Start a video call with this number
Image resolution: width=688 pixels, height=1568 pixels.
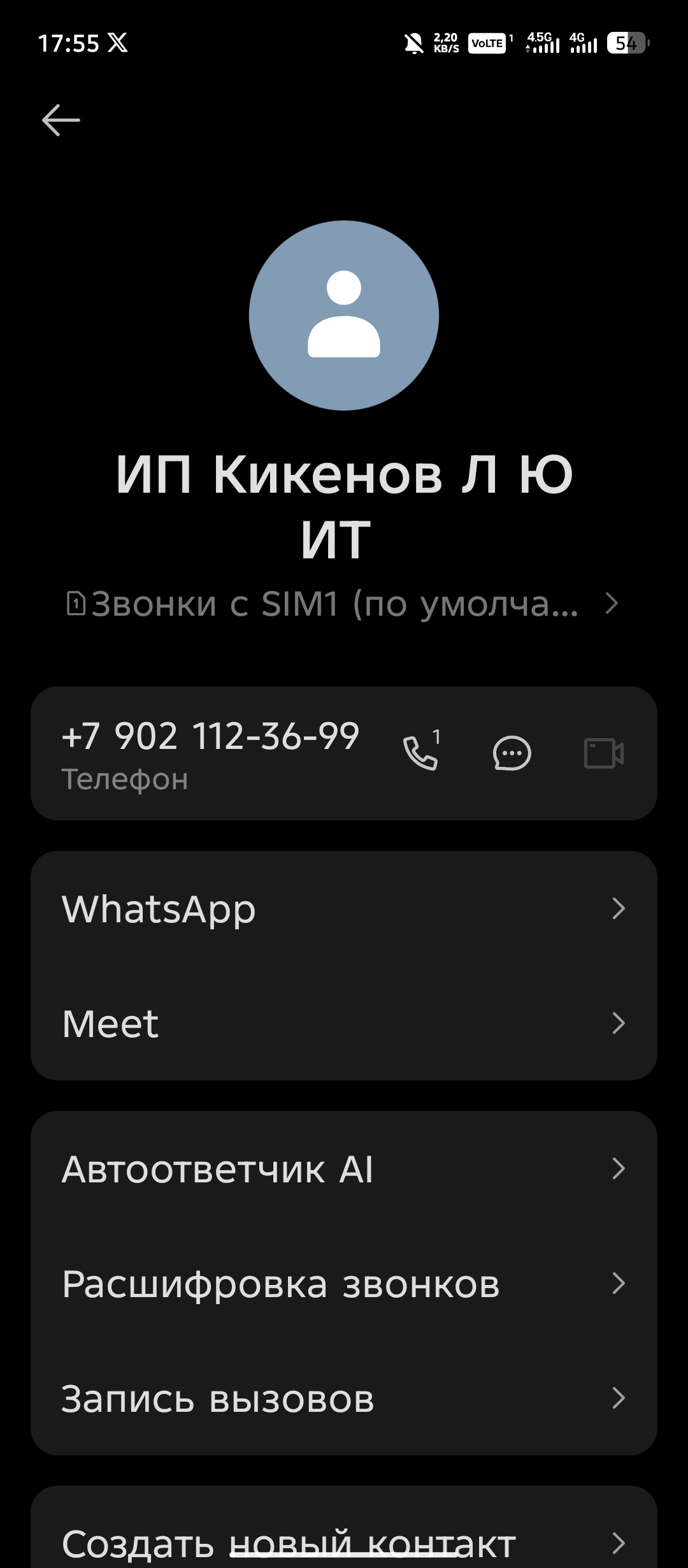point(603,753)
